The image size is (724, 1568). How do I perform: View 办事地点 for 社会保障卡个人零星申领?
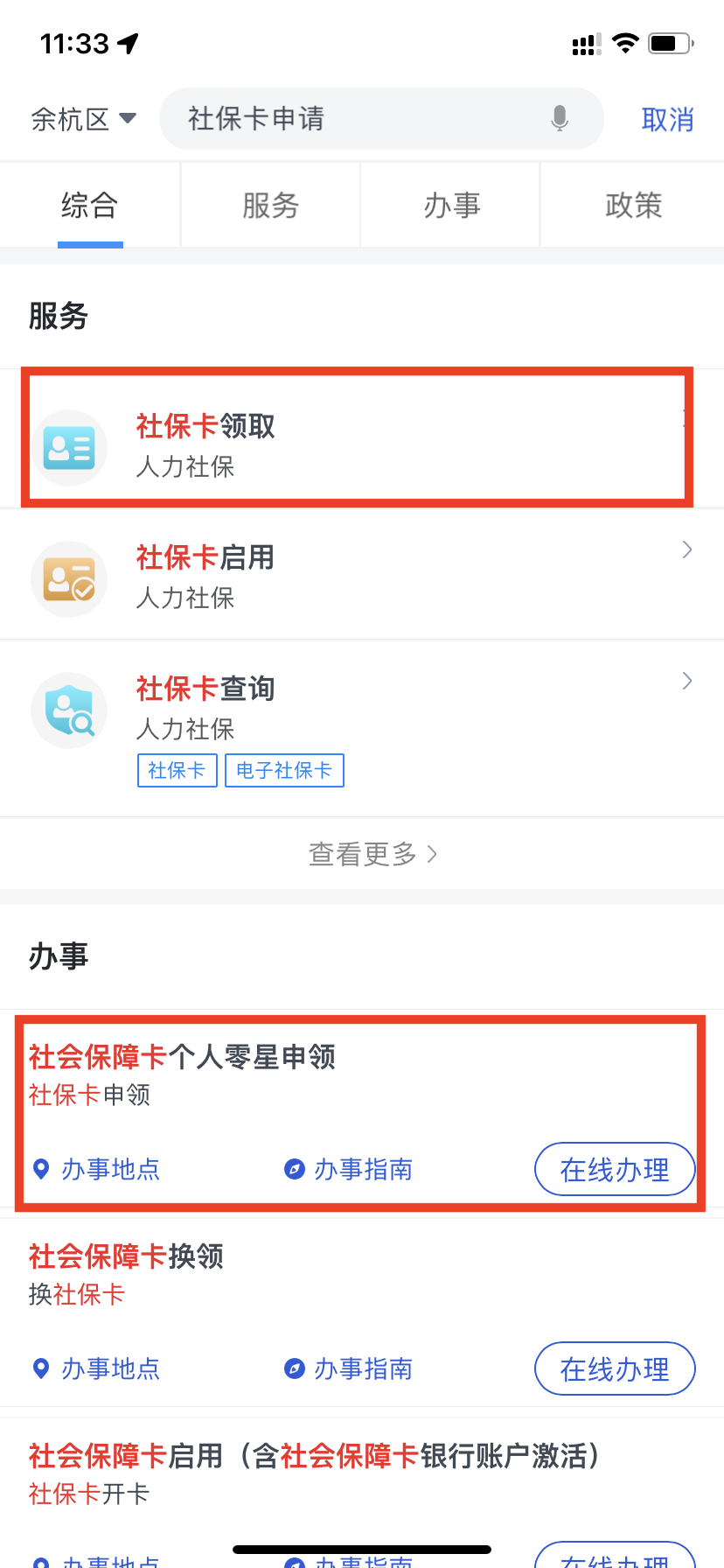[96, 1170]
